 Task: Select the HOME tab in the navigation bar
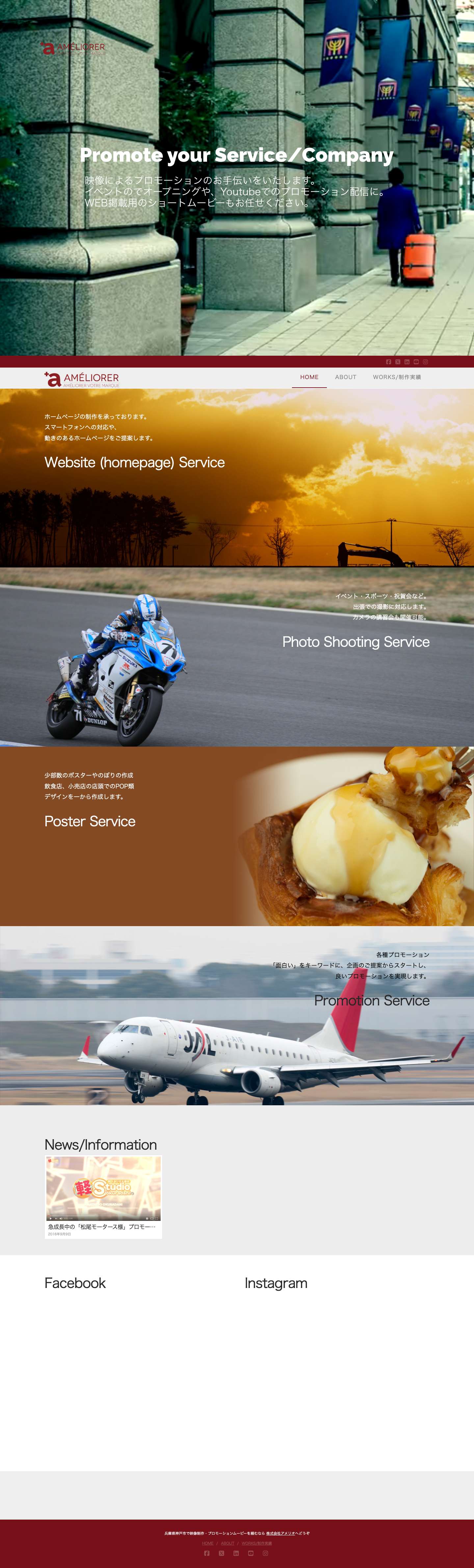pyautogui.click(x=309, y=377)
